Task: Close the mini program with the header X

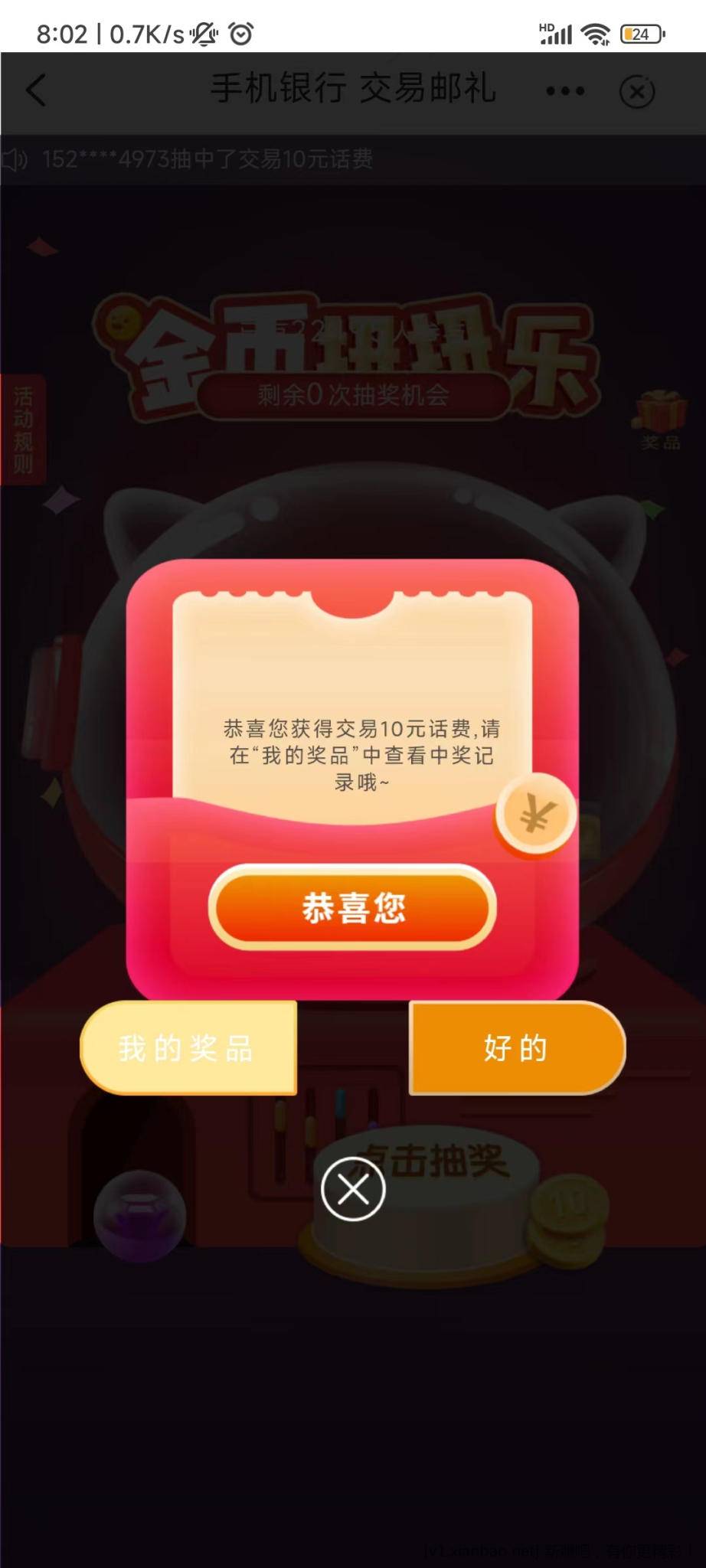Action: click(x=636, y=92)
